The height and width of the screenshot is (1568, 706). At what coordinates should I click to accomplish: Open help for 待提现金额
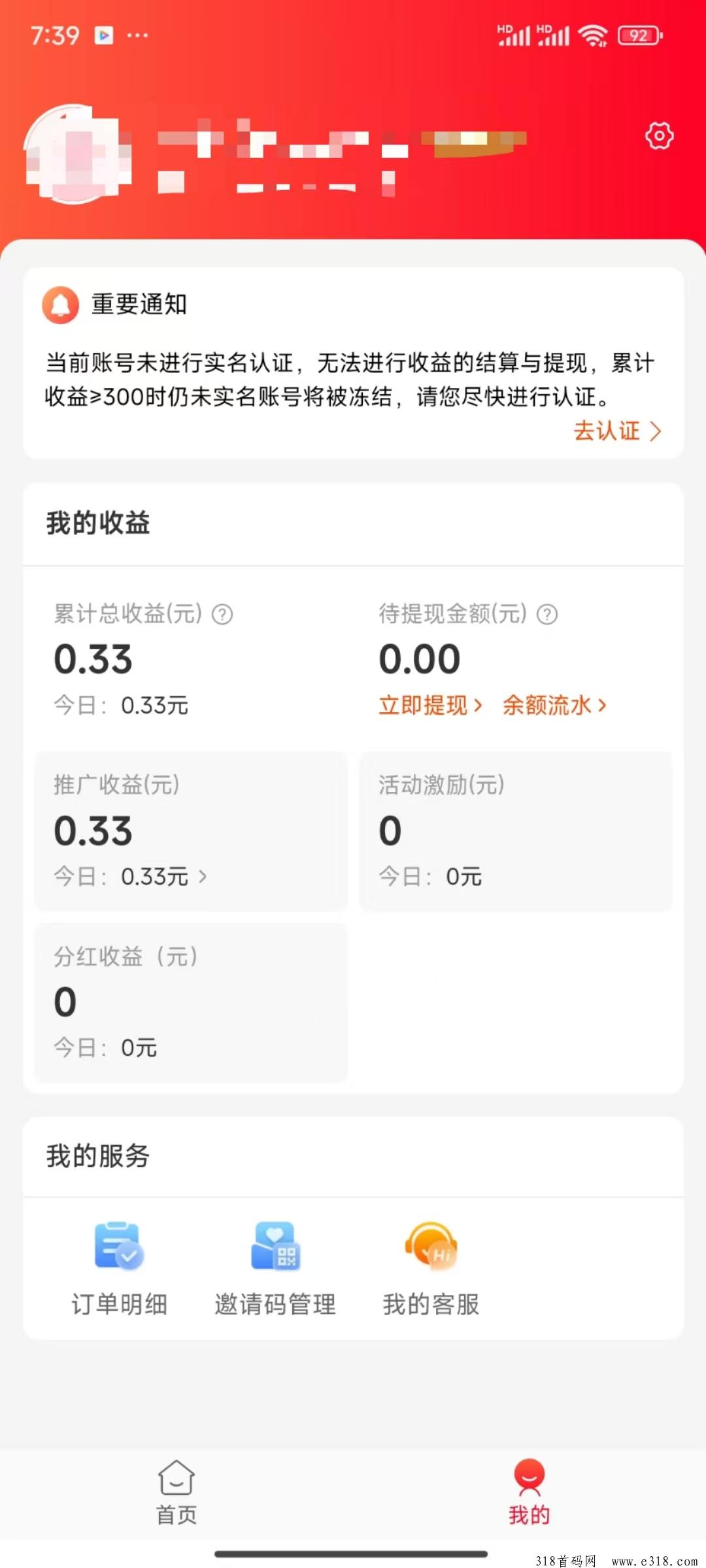pyautogui.click(x=547, y=614)
